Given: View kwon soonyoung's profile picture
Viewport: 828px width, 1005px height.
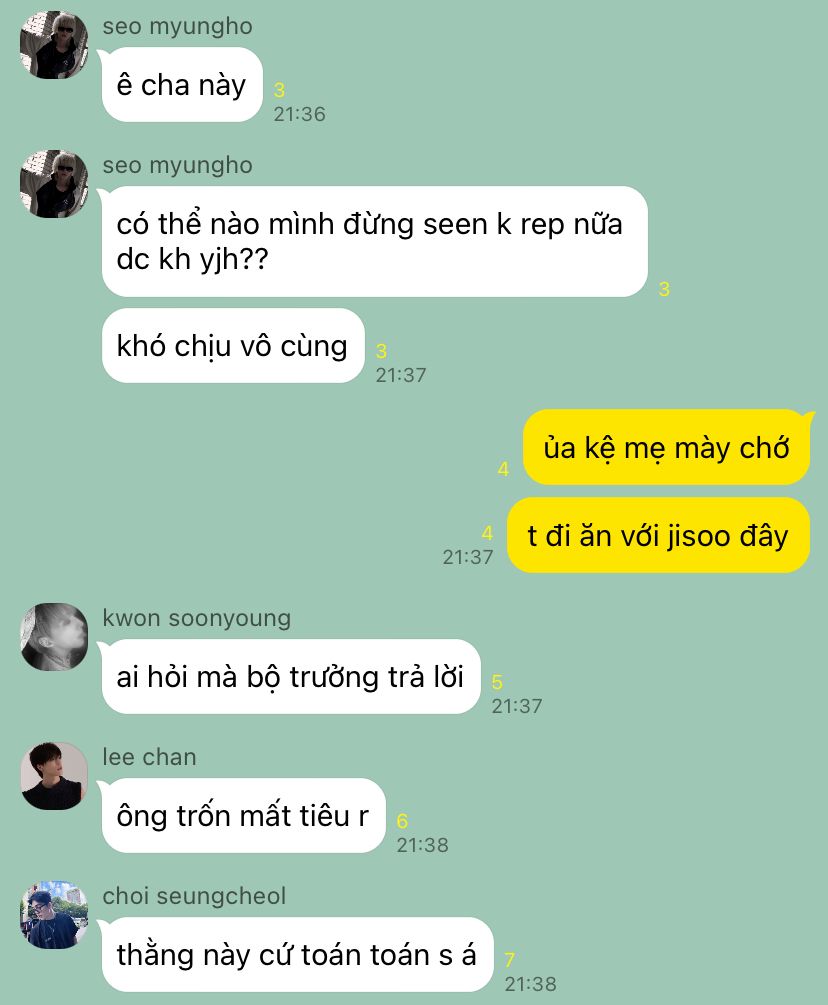Looking at the screenshot, I should (x=54, y=637).
